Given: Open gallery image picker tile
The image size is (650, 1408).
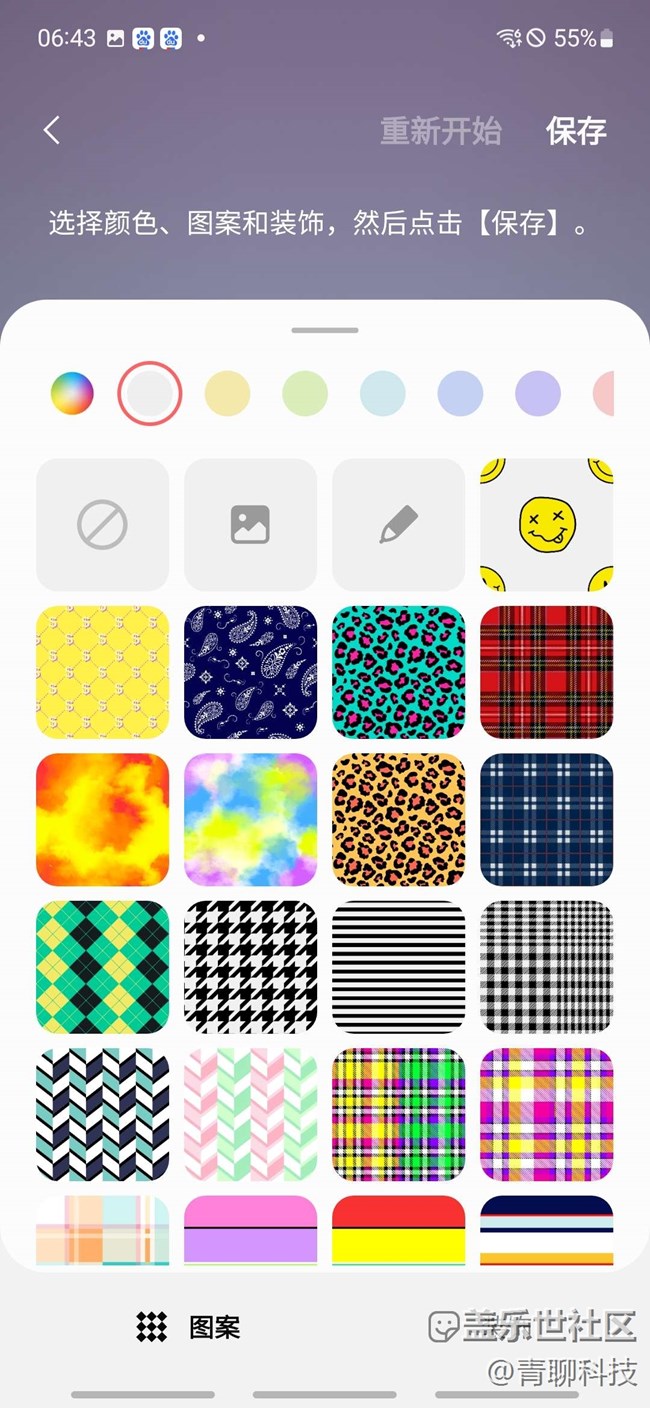Looking at the screenshot, I should point(250,524).
